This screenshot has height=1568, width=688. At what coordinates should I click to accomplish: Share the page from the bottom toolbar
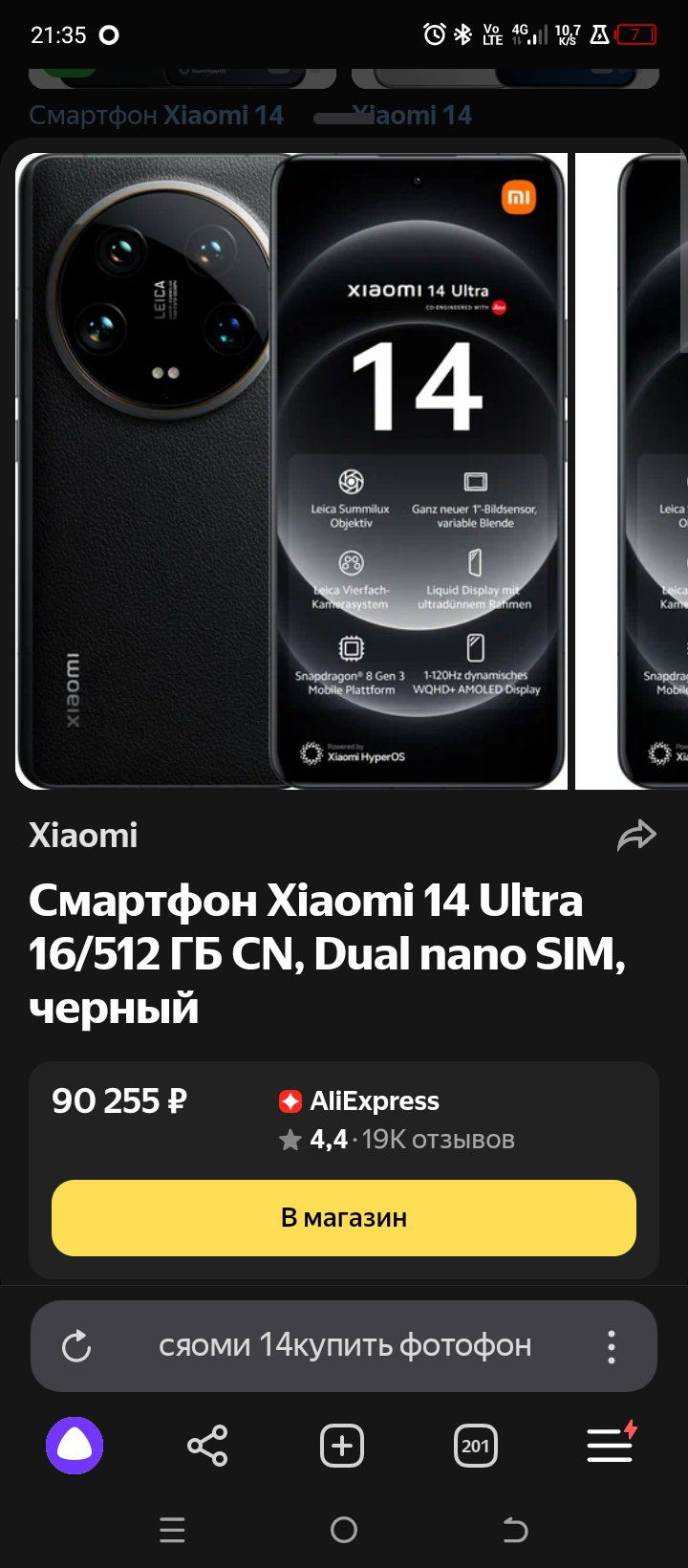point(207,1446)
